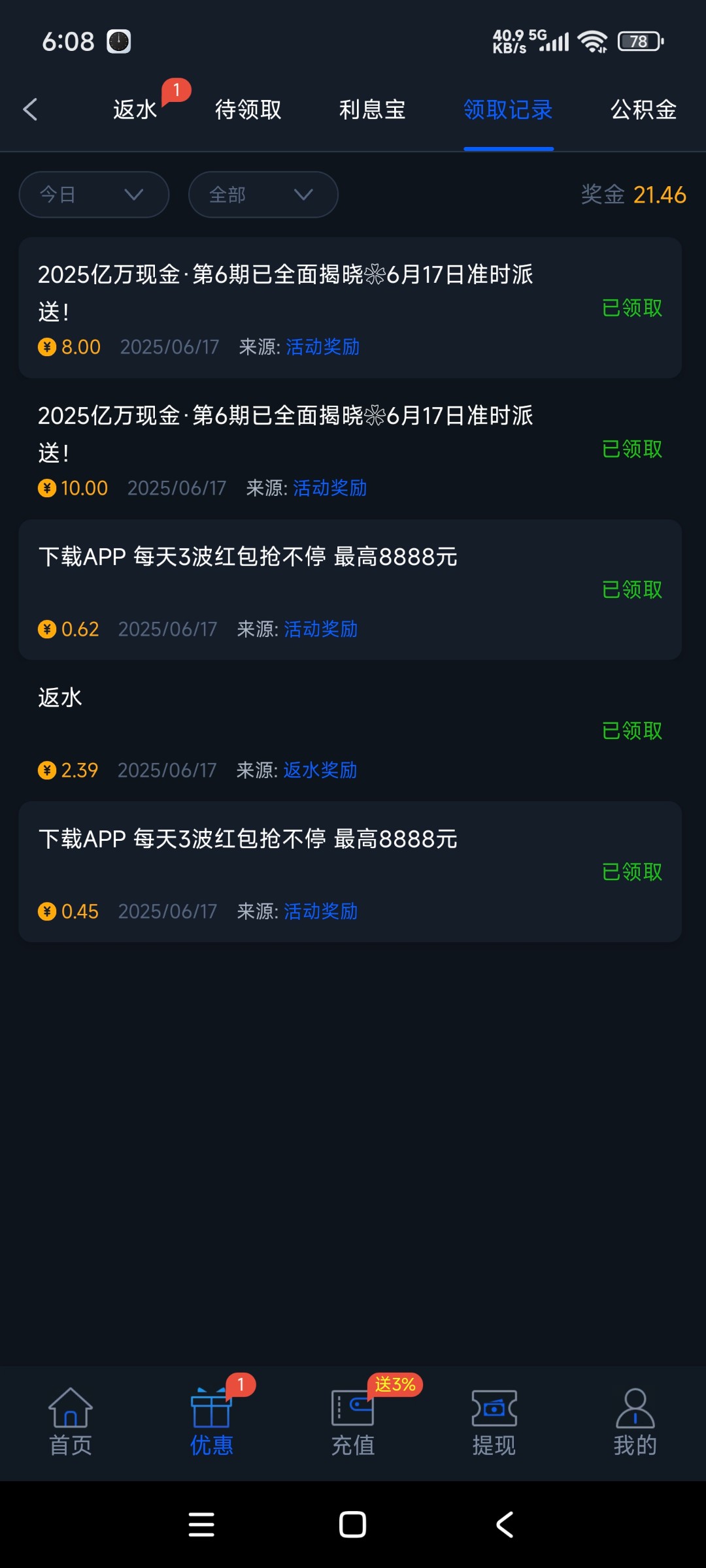Switch to the 返水 tab

pos(135,110)
